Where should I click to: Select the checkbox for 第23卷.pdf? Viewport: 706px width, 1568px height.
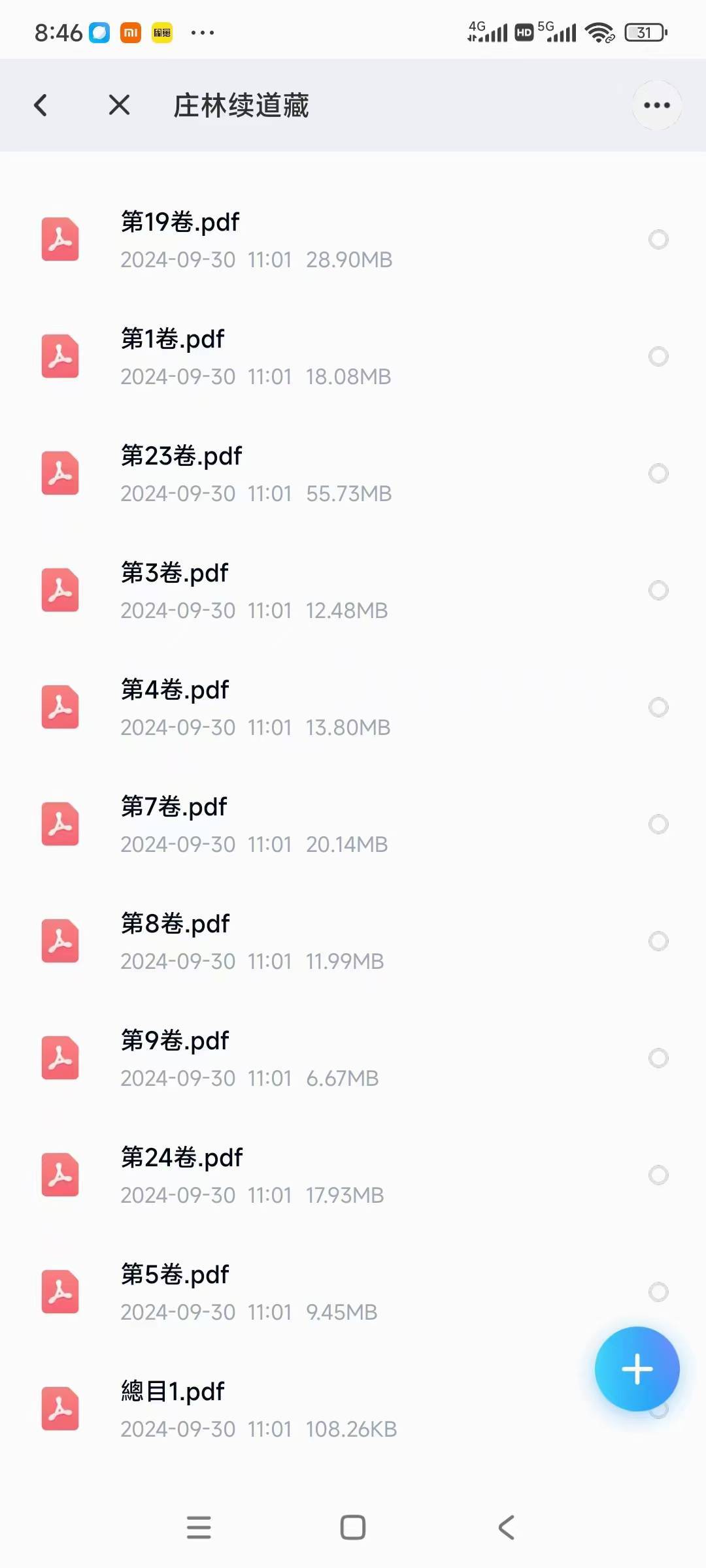click(x=658, y=474)
